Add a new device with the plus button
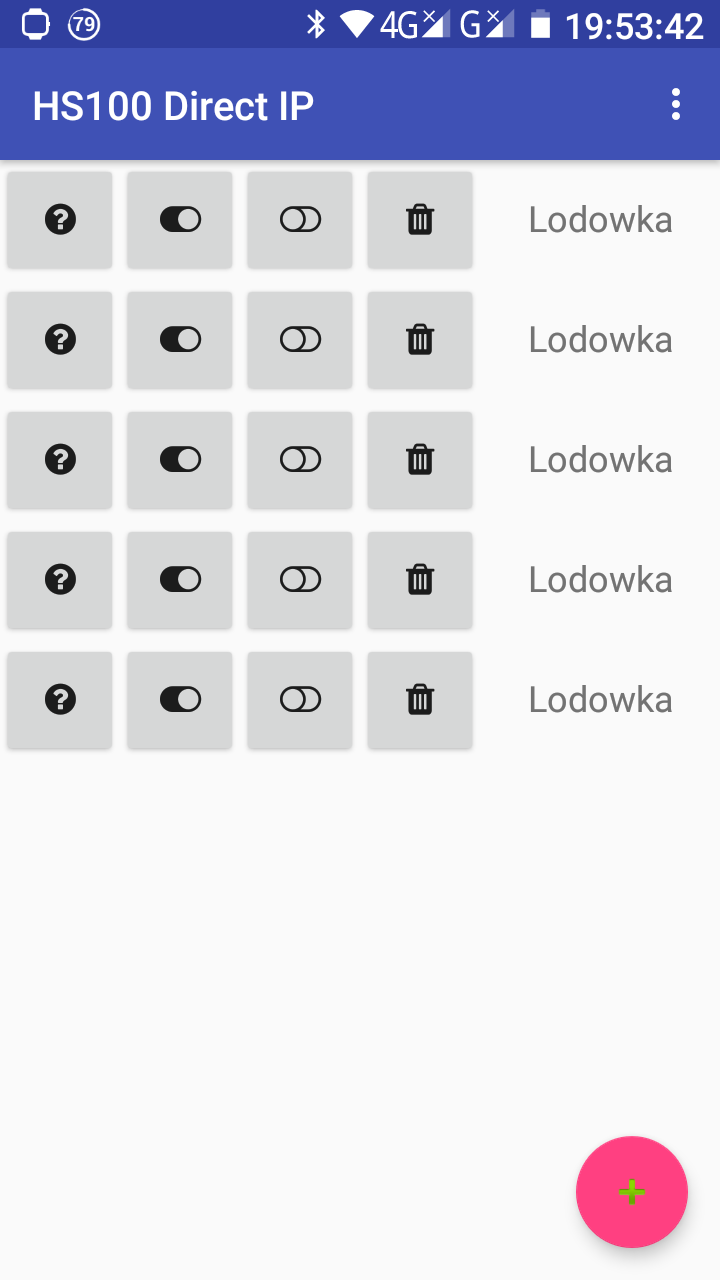This screenshot has height=1280, width=720. [631, 1191]
